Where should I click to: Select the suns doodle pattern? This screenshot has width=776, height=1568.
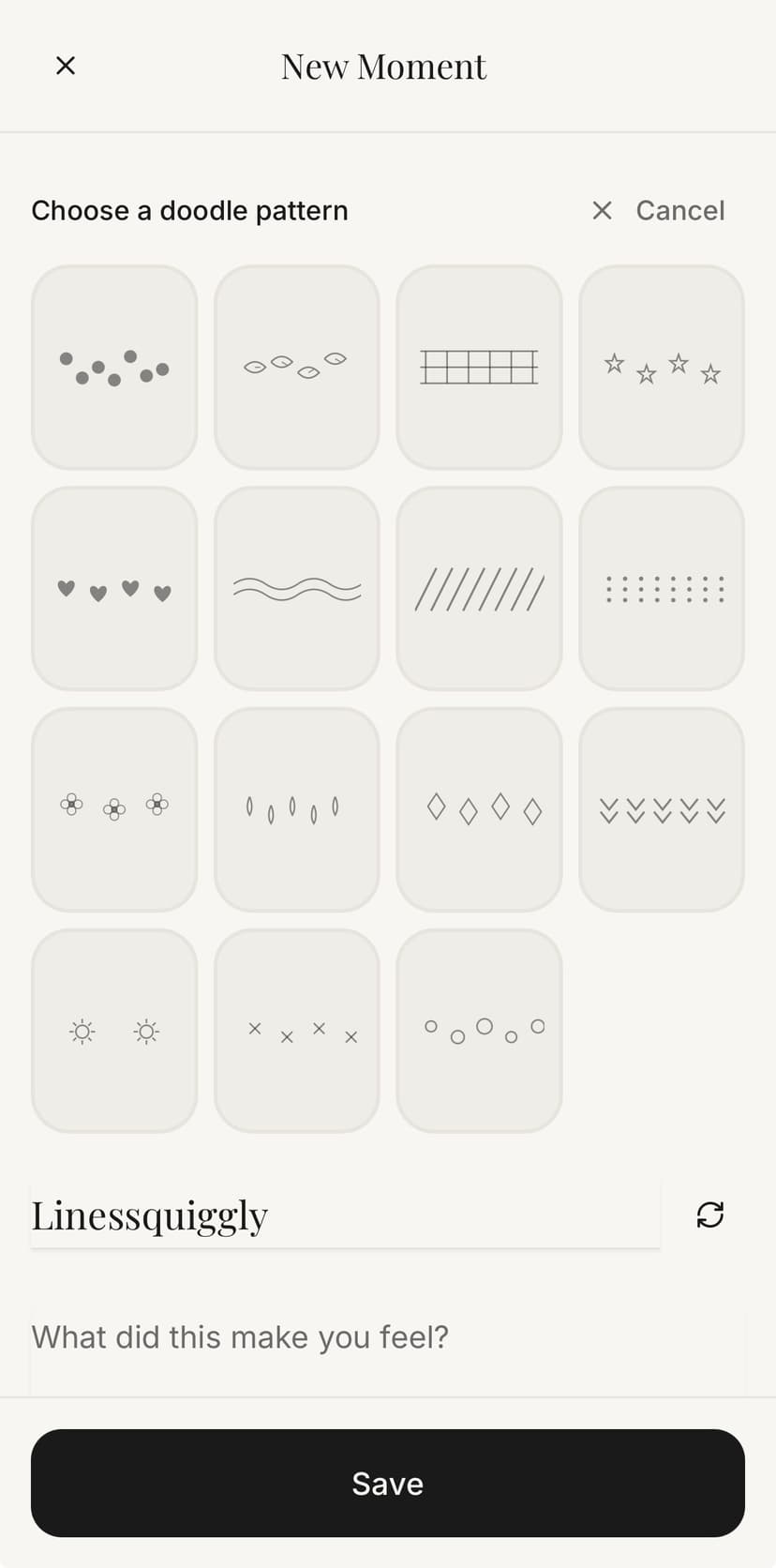pos(113,1031)
